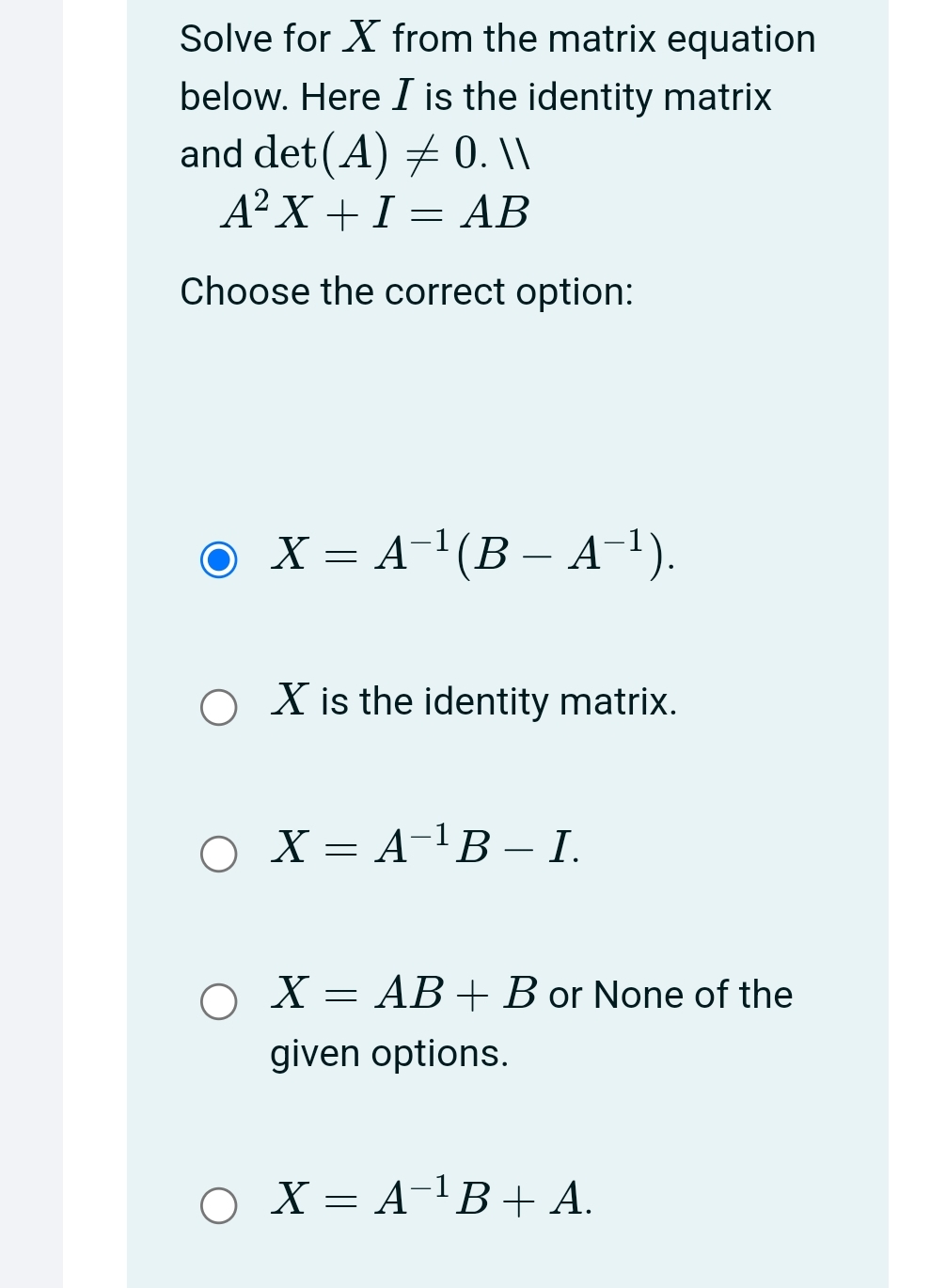The height and width of the screenshot is (1288, 946).
Task: Click the radio circle next to the last answer
Action: [x=219, y=1206]
